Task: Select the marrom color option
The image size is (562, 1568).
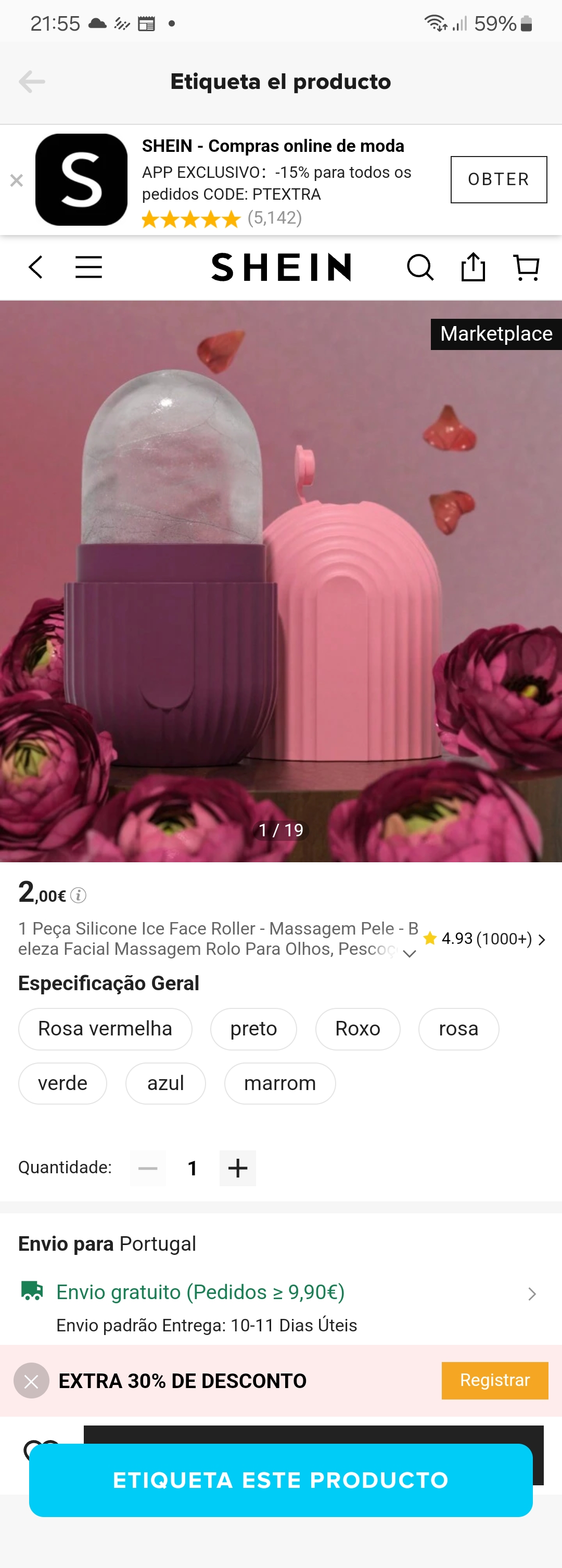Action: tap(279, 1083)
